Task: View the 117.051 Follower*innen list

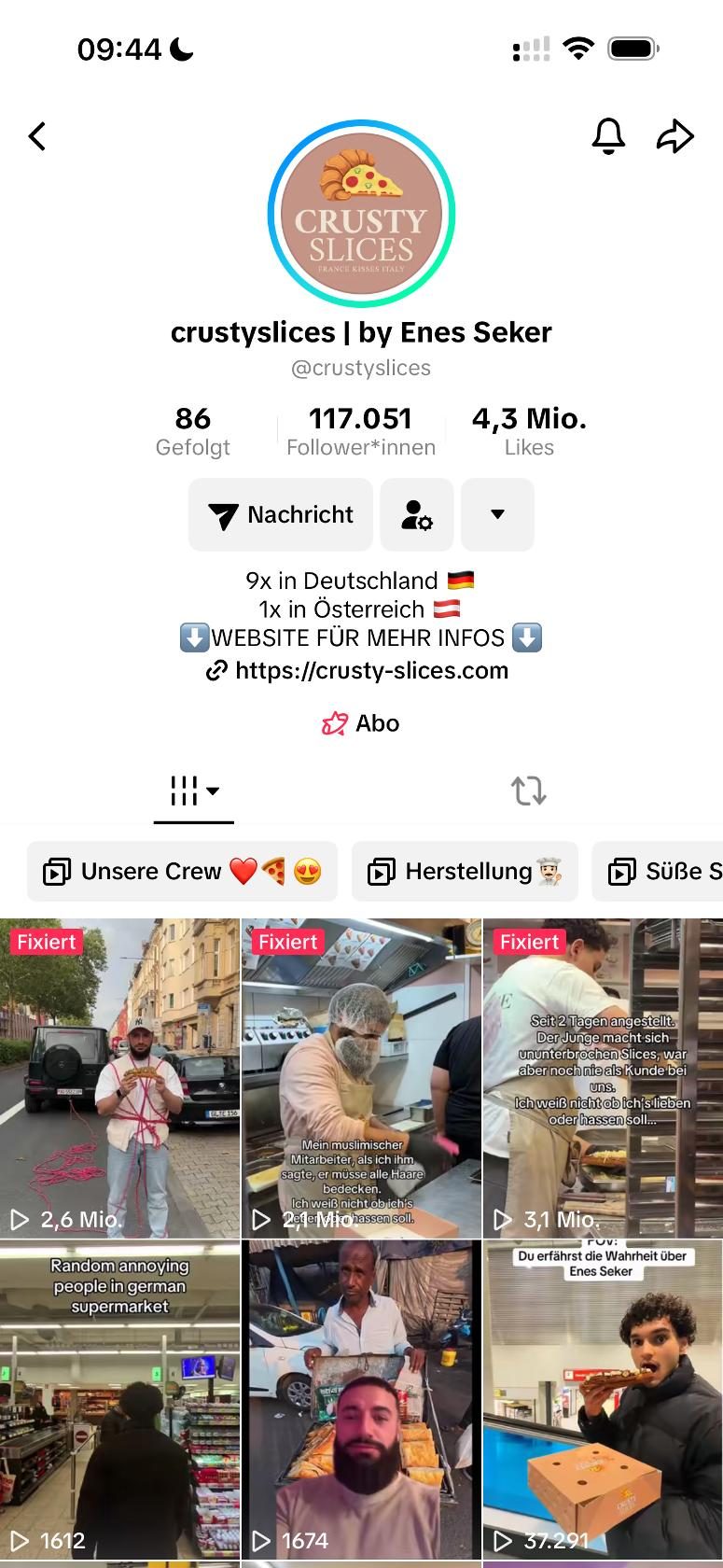Action: [x=361, y=430]
